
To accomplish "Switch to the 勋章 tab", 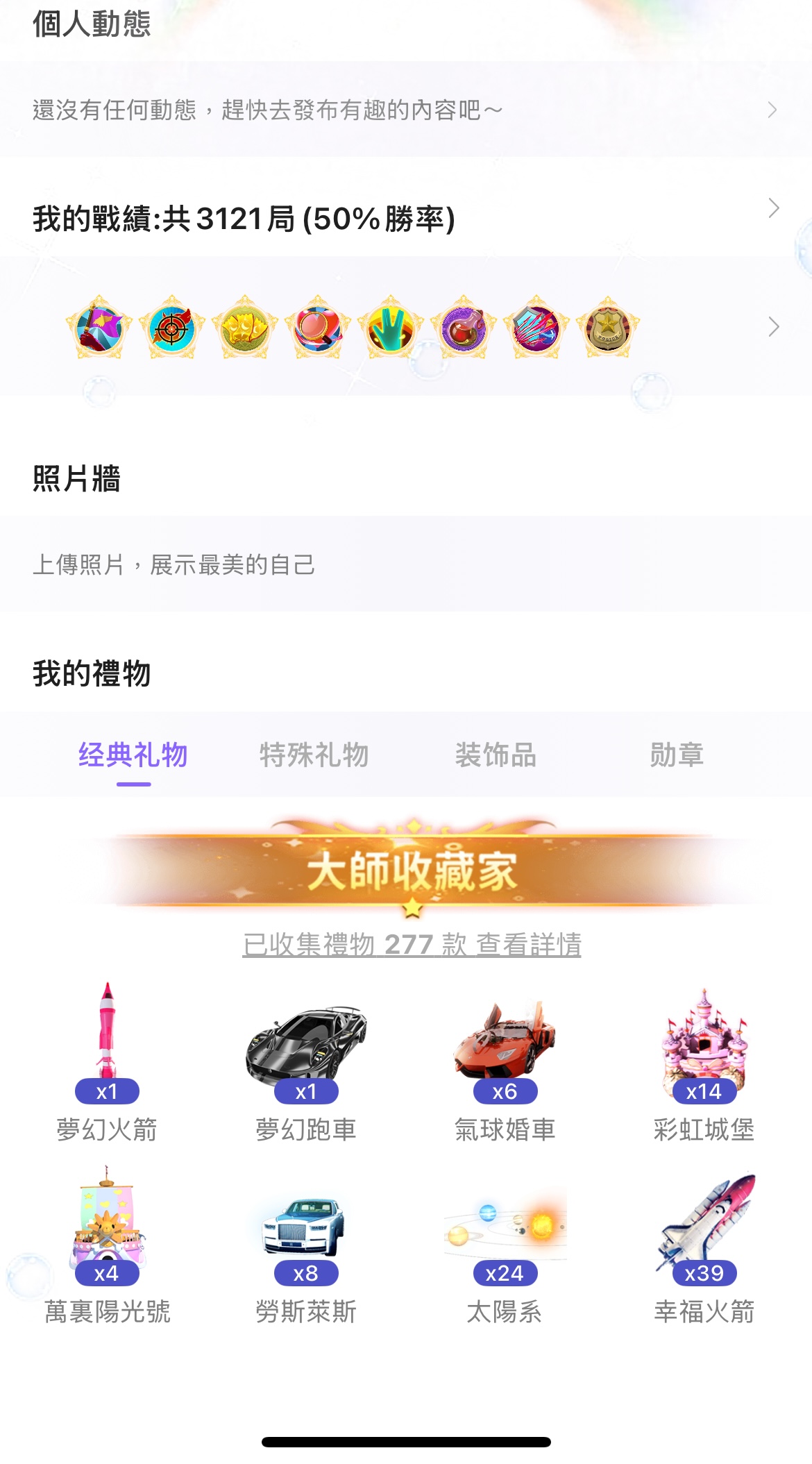I will pos(677,755).
